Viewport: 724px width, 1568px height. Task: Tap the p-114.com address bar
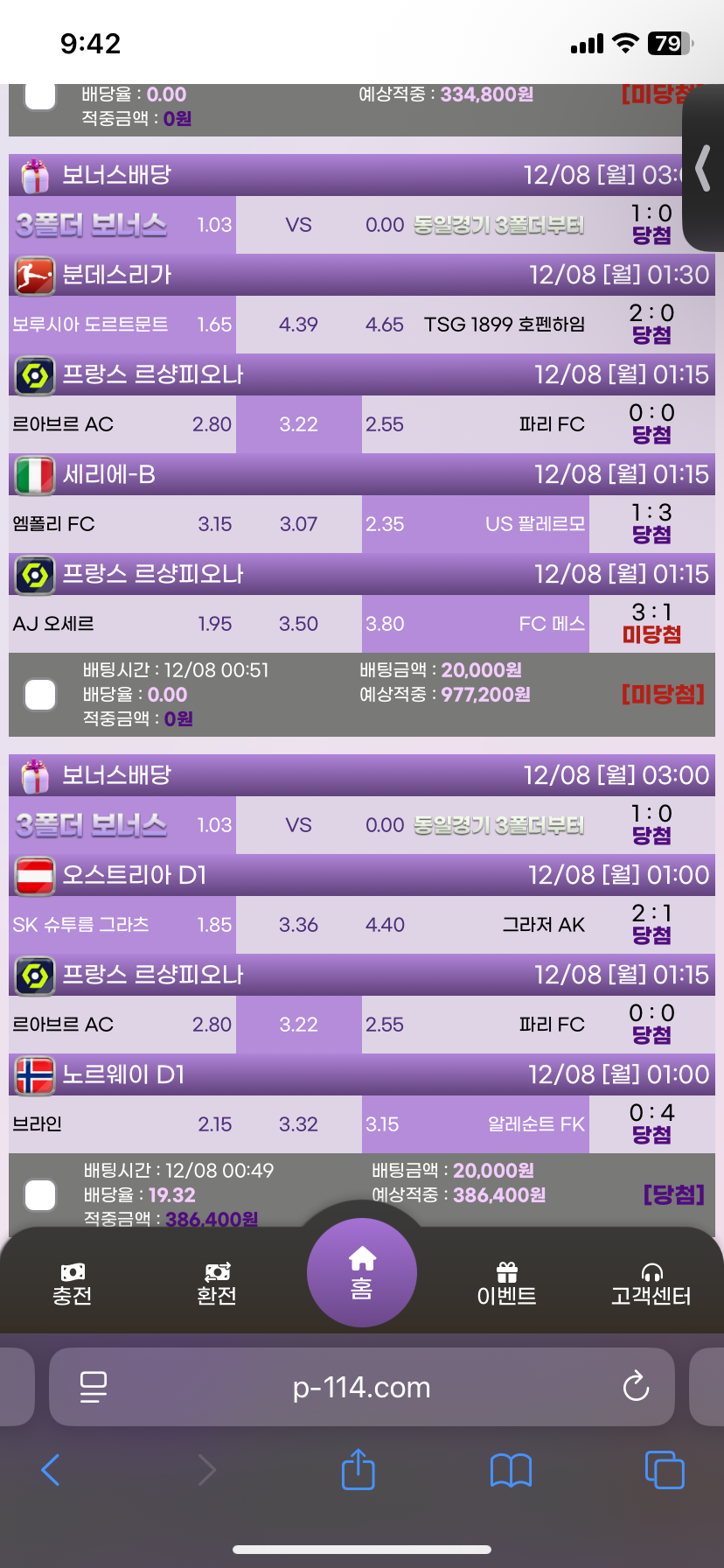pyautogui.click(x=361, y=1387)
